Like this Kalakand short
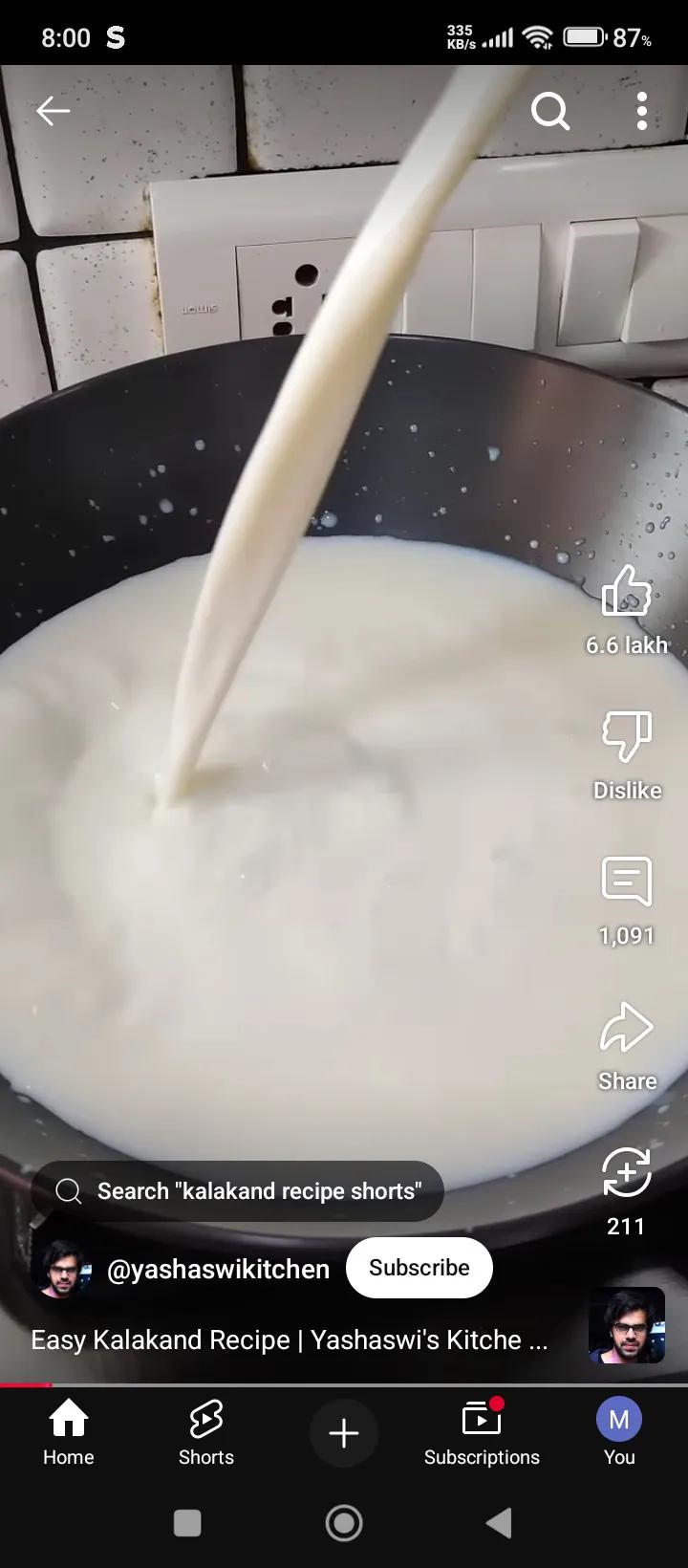 [x=627, y=591]
